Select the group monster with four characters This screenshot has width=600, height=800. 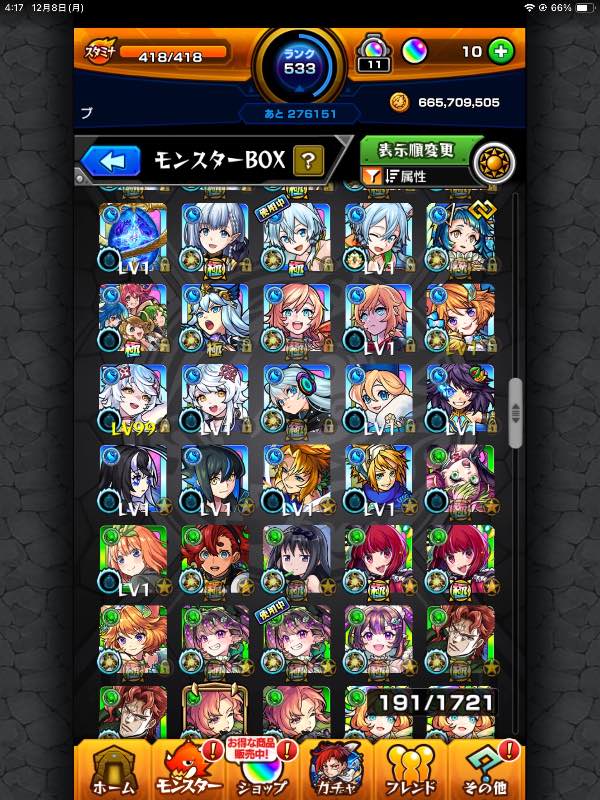tap(133, 317)
